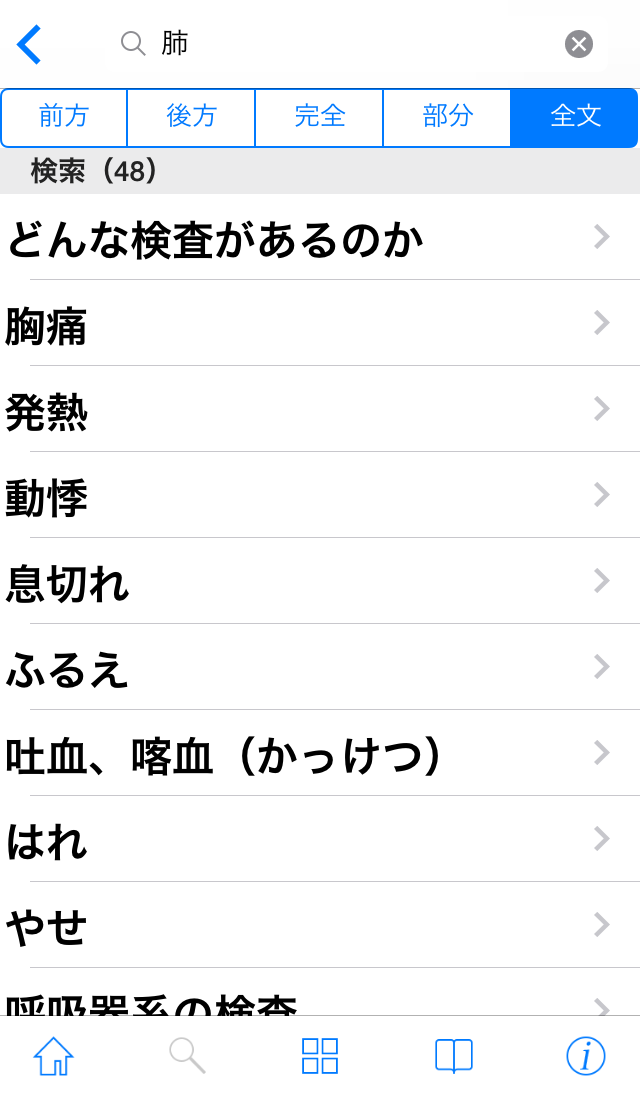View the ふるえ entry

tap(320, 668)
